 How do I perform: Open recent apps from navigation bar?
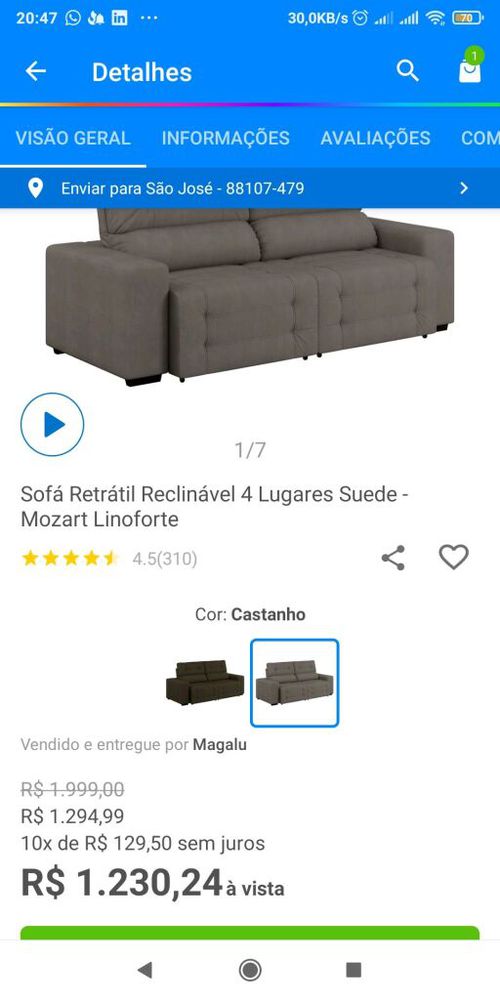pos(353,970)
